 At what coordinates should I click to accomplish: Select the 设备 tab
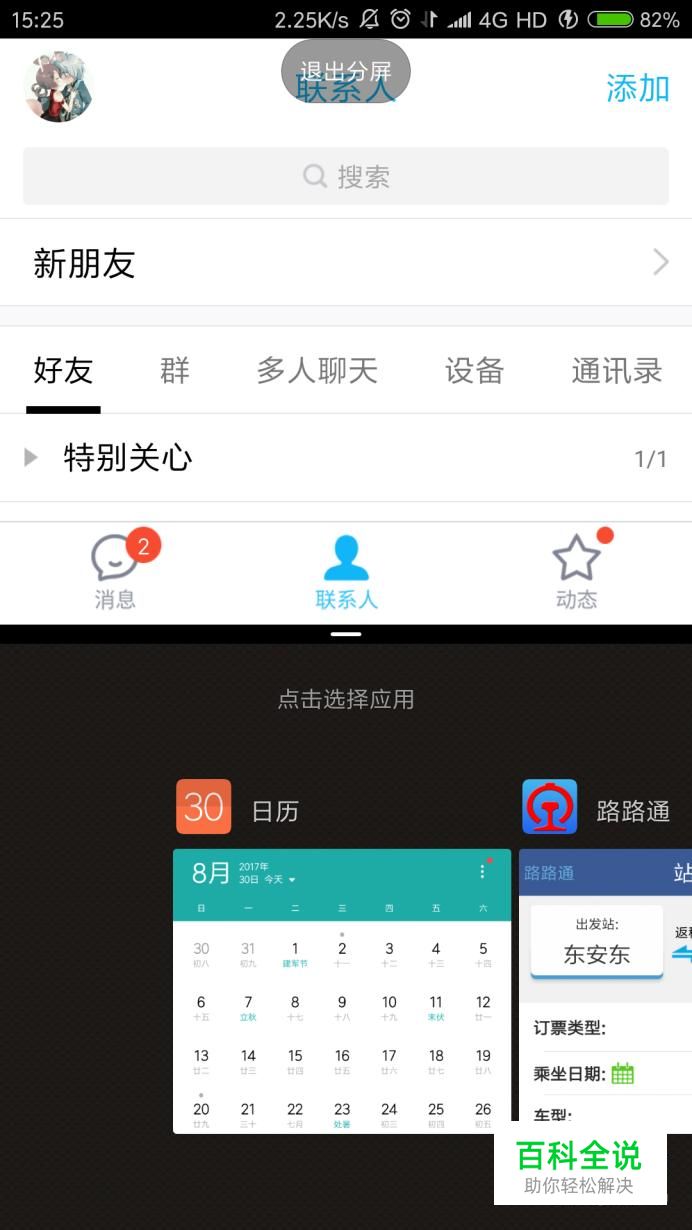[x=474, y=370]
